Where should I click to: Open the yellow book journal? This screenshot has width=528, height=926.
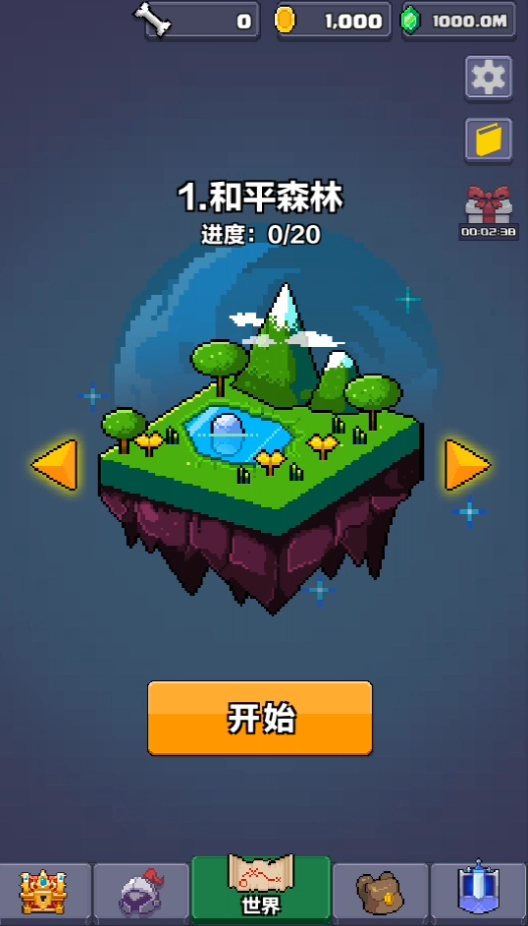(488, 141)
